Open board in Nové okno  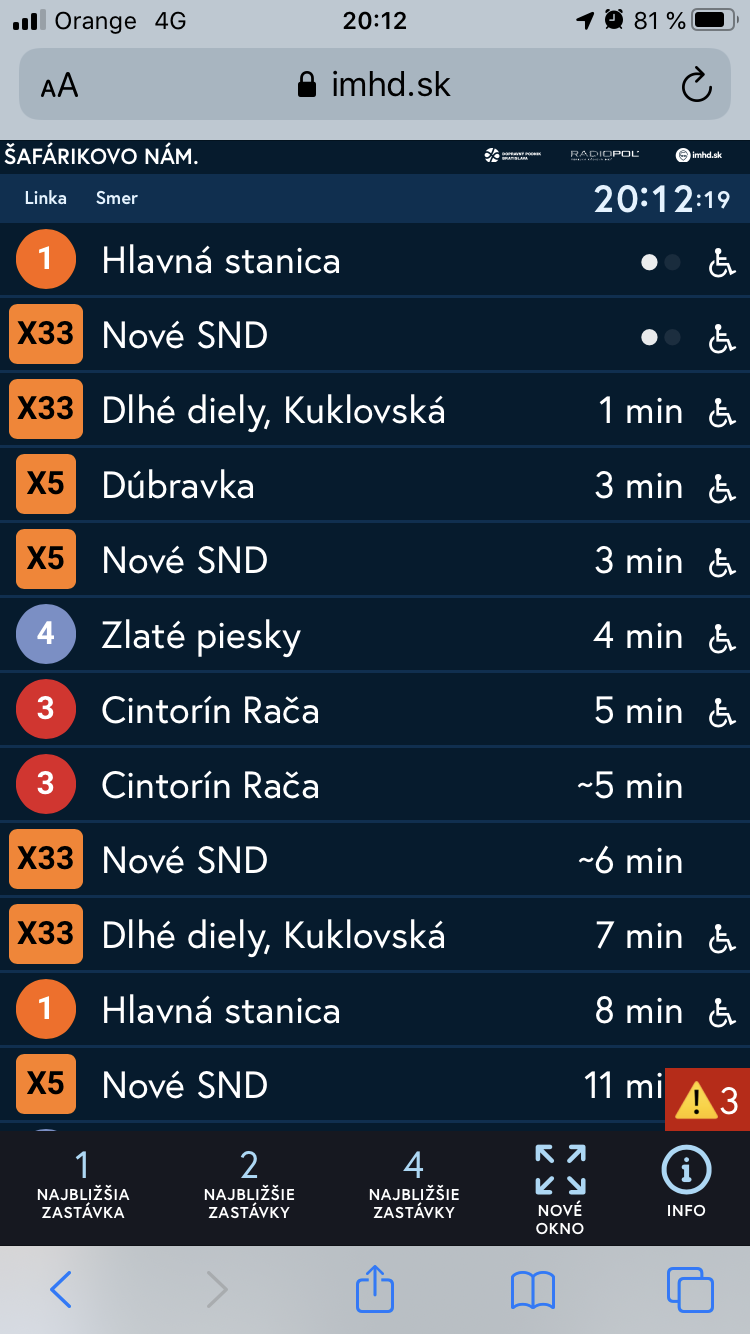tap(560, 1187)
